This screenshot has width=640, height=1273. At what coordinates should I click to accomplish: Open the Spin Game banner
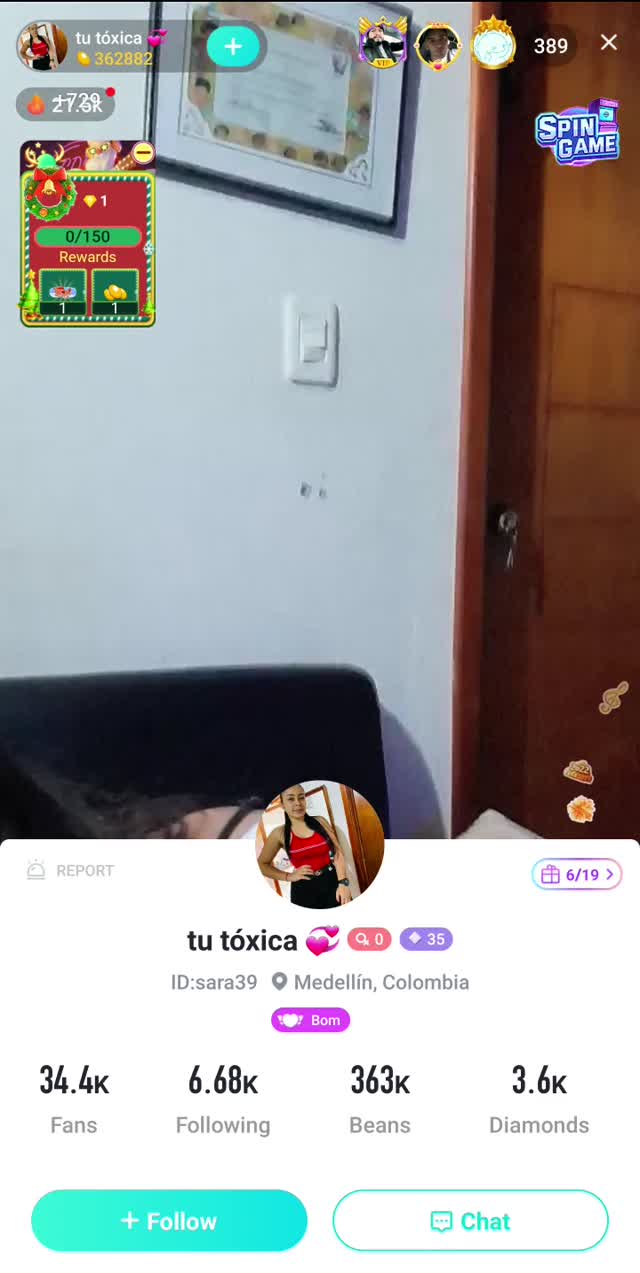tap(577, 133)
